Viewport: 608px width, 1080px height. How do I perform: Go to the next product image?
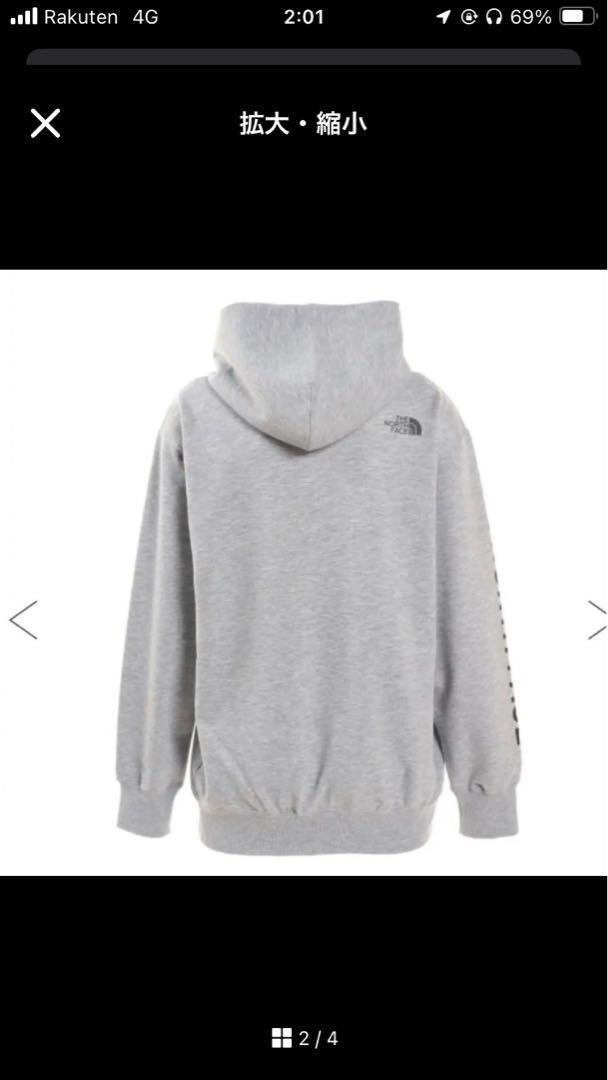pos(596,621)
